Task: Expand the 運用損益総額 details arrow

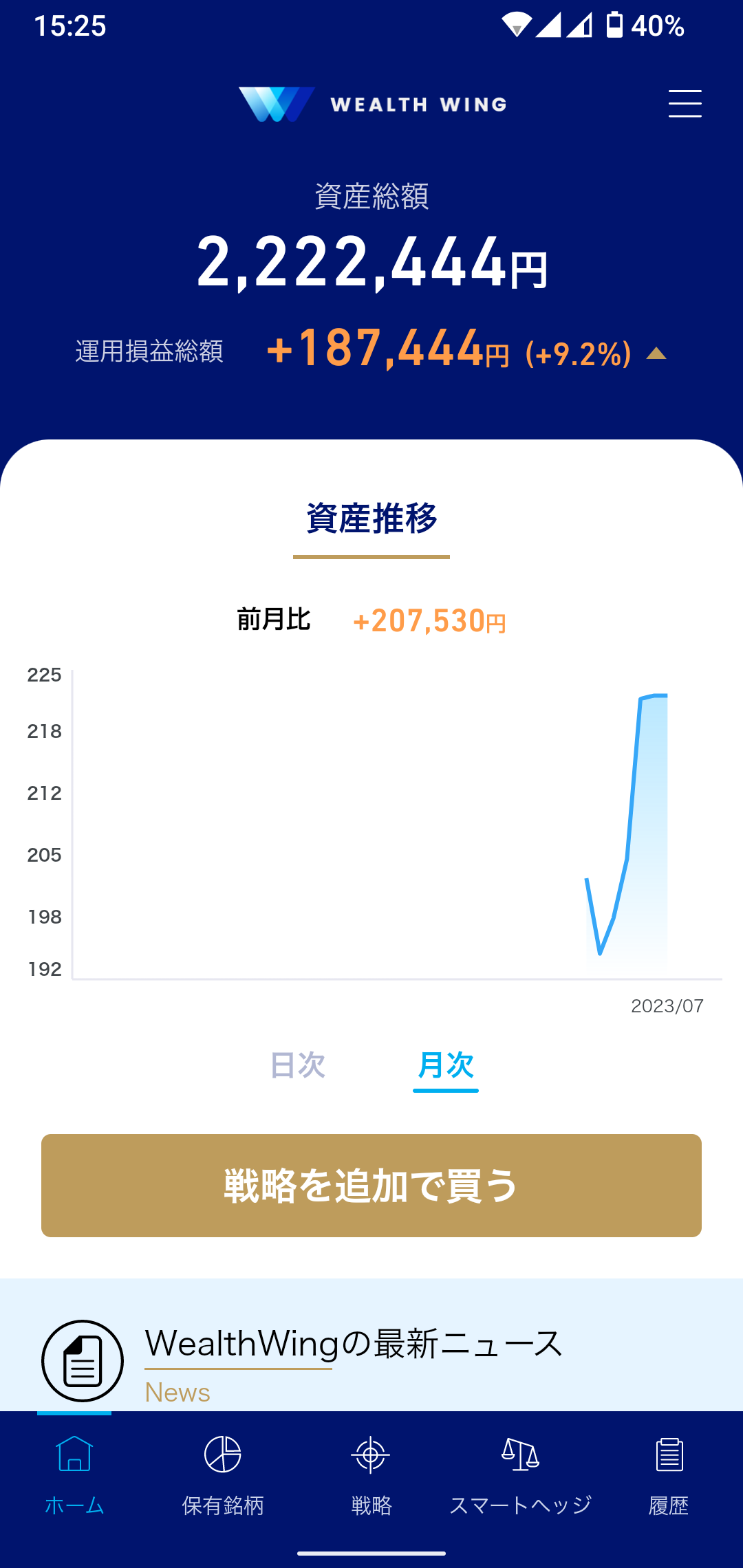Action: click(656, 353)
